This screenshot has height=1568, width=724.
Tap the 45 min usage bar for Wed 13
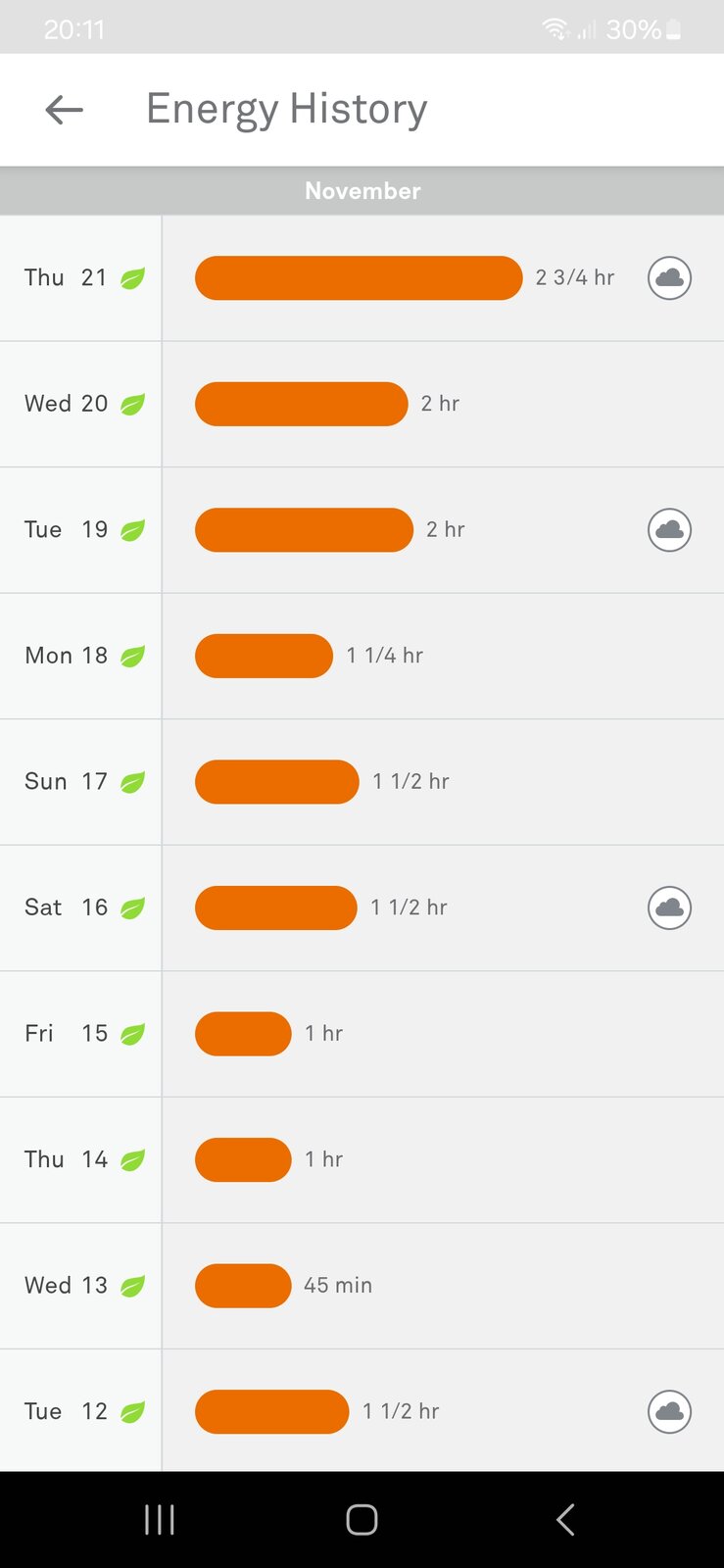(x=242, y=1285)
